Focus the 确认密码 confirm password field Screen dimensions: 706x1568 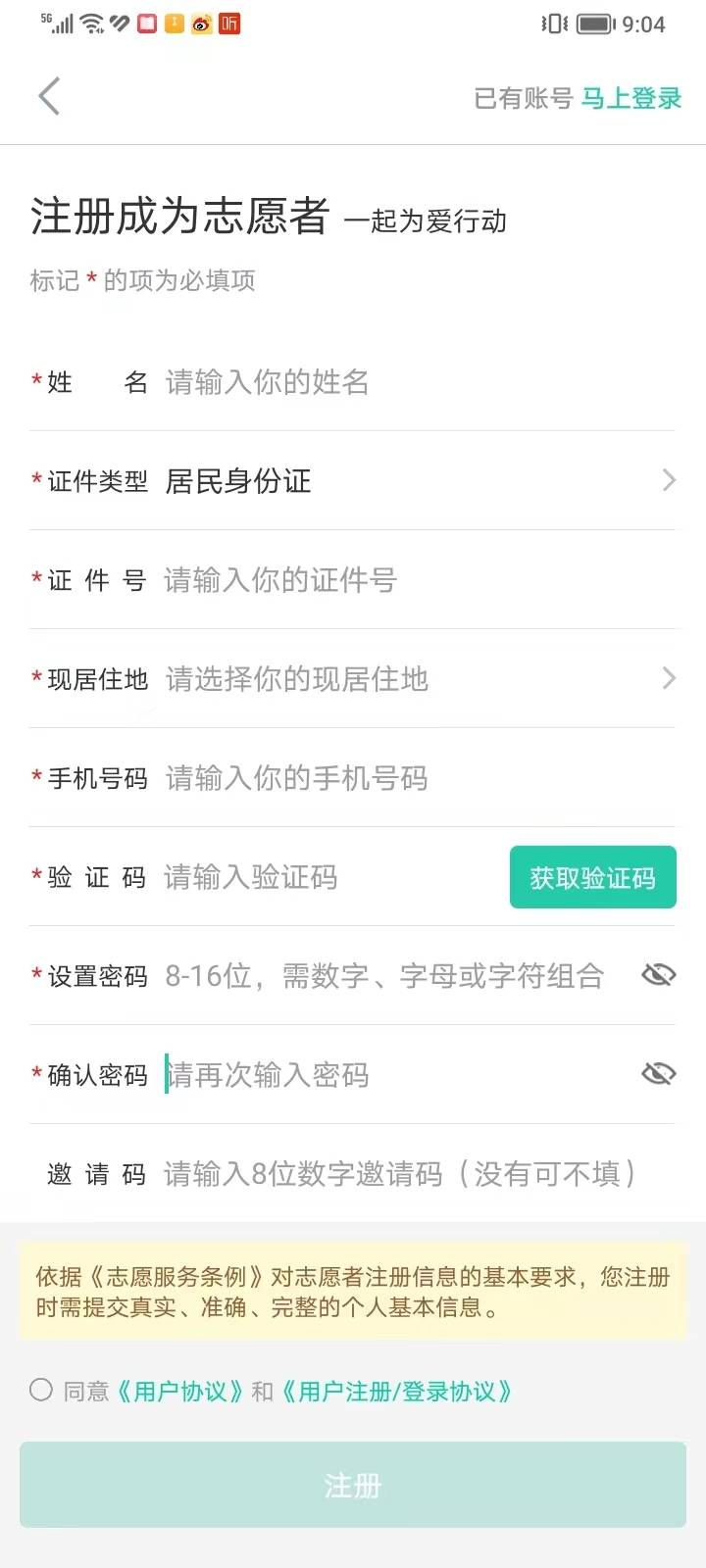(392, 1075)
